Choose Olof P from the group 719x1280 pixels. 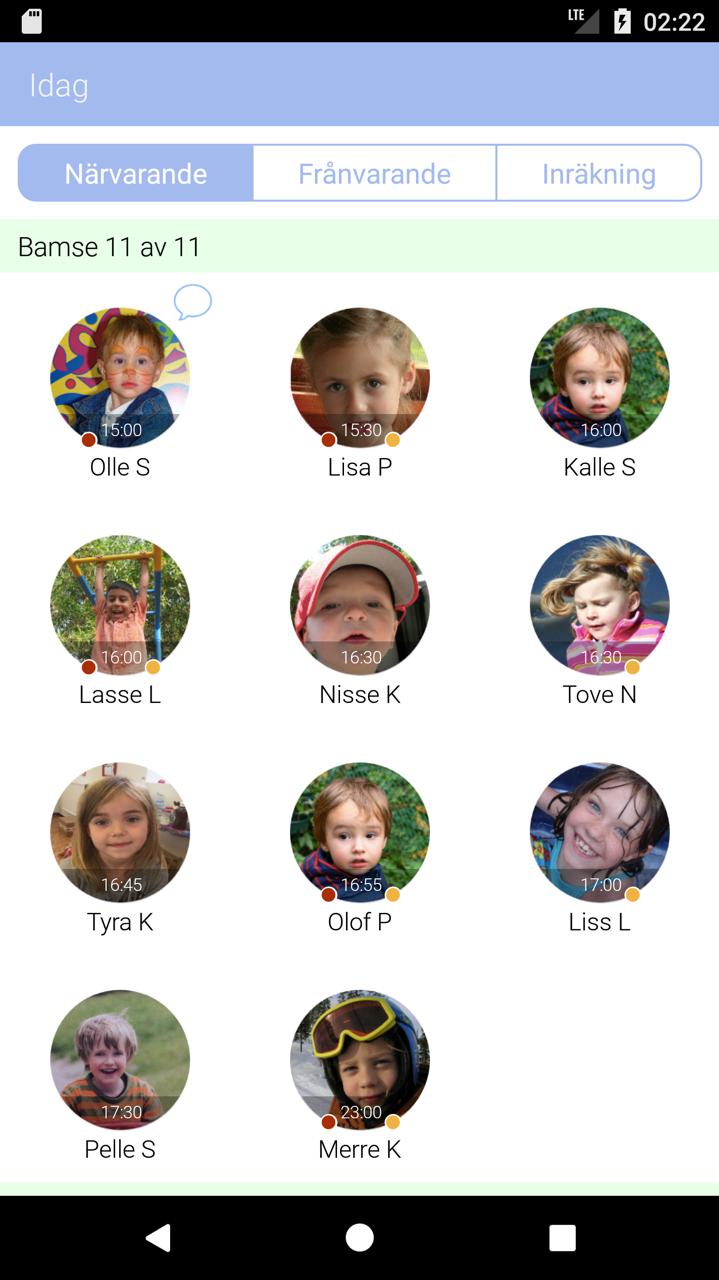pos(360,832)
